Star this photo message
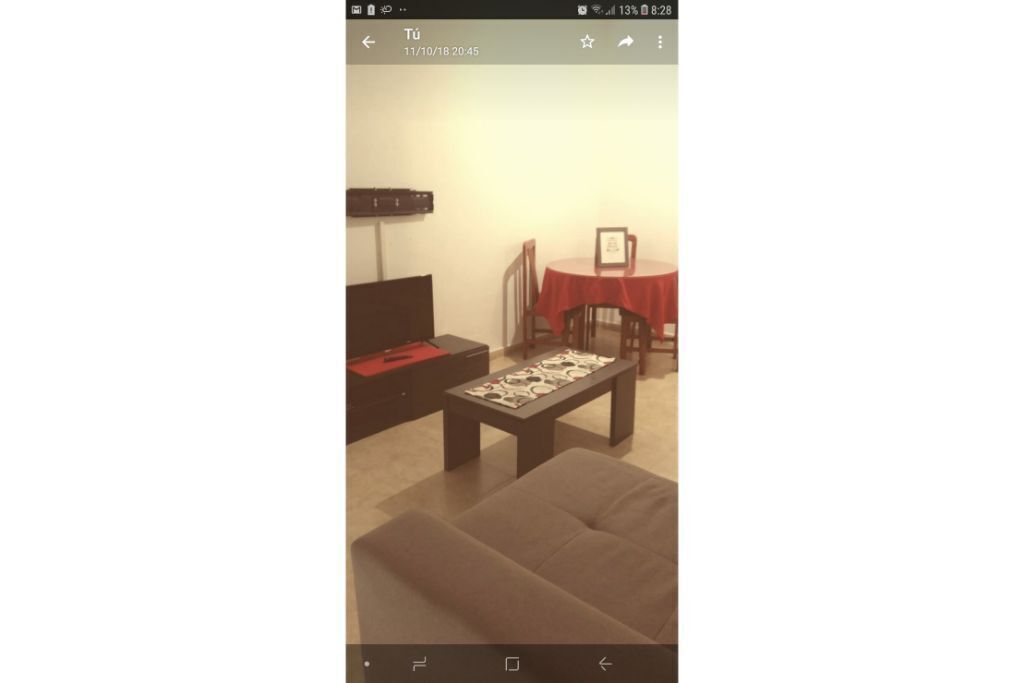 pyautogui.click(x=587, y=42)
